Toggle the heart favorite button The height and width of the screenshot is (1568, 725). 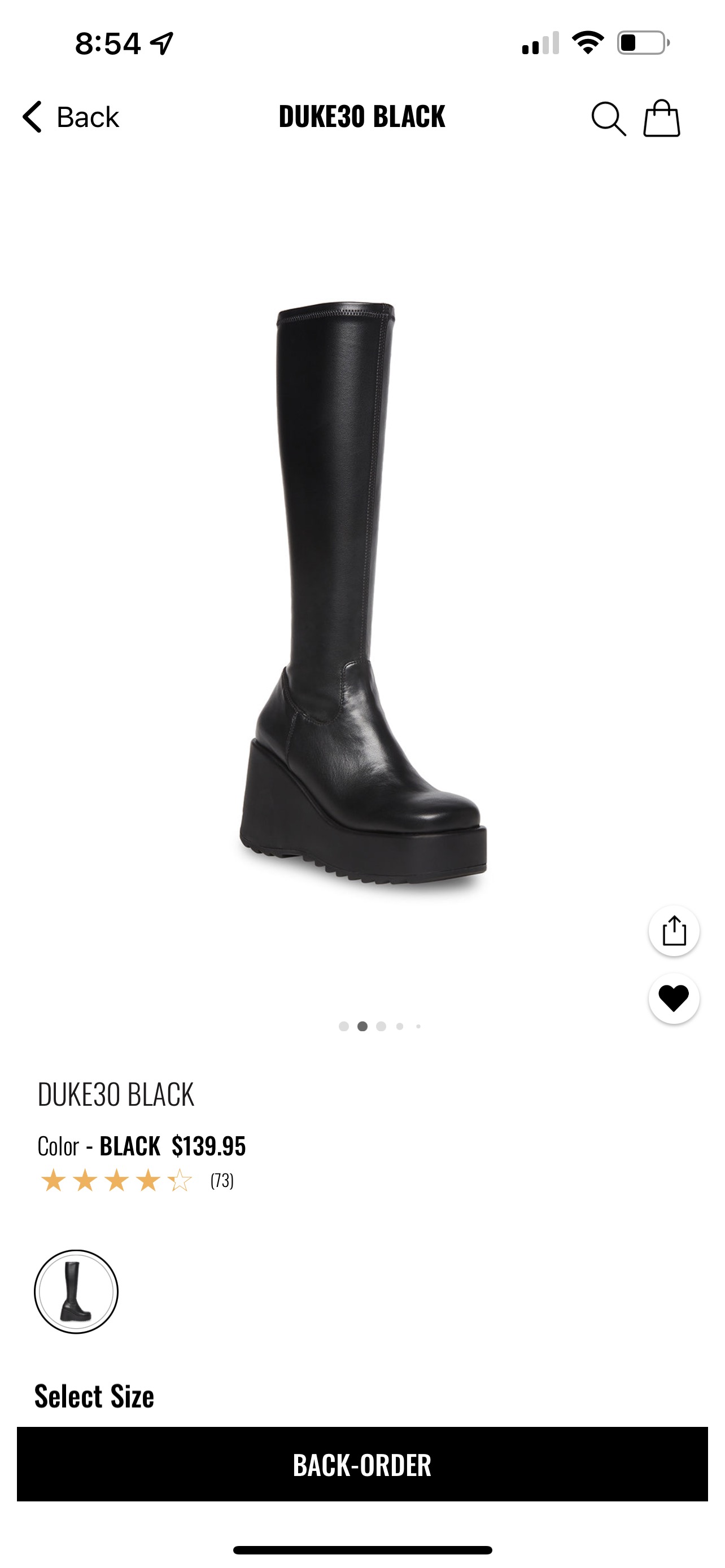click(674, 998)
